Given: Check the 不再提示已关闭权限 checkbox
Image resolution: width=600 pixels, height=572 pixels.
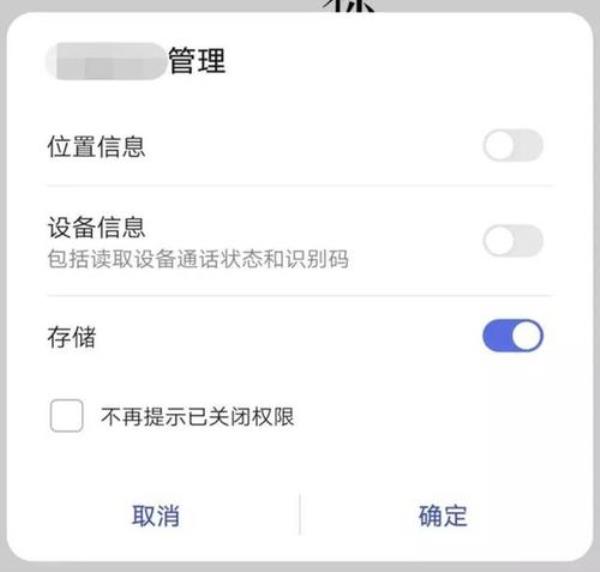Looking at the screenshot, I should tap(67, 416).
